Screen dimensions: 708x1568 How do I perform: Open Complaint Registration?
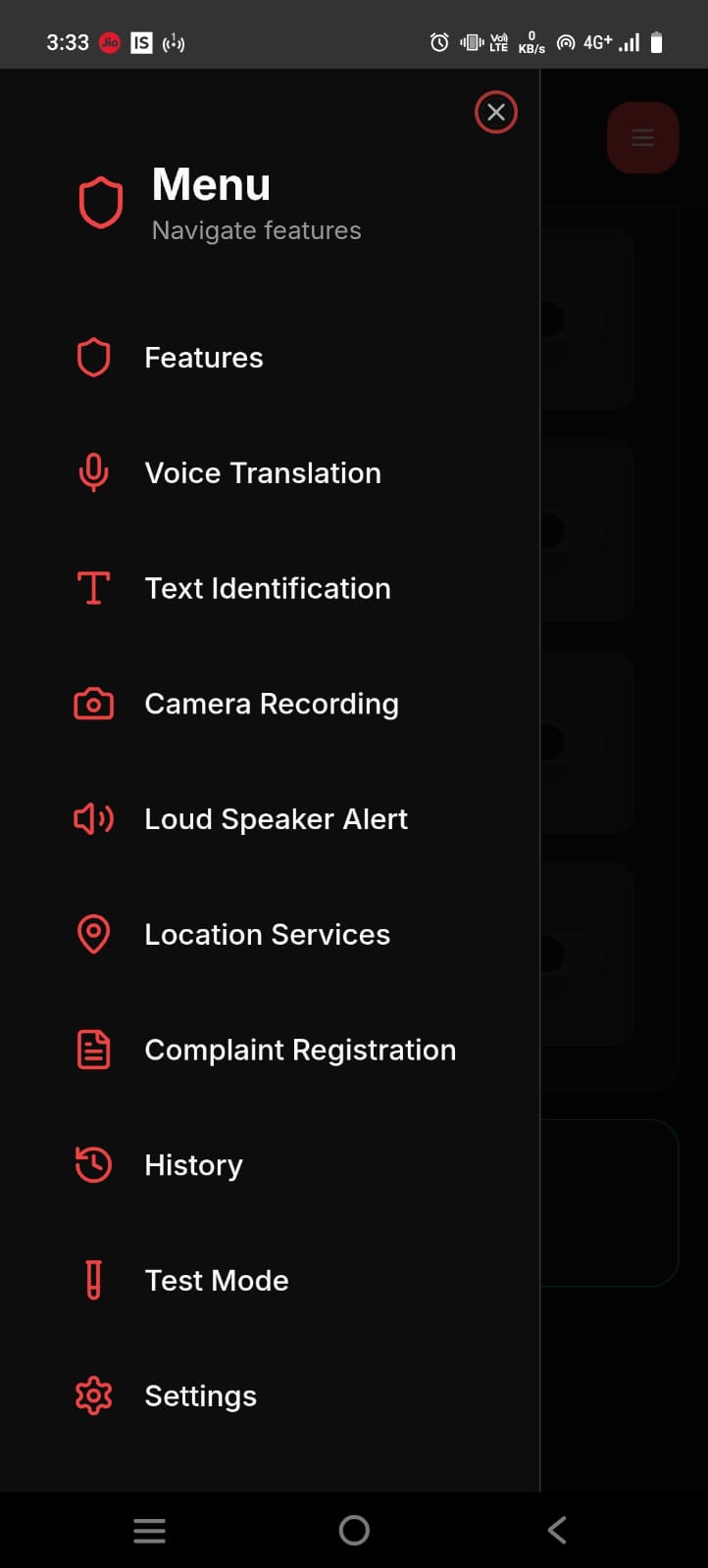tap(299, 1051)
